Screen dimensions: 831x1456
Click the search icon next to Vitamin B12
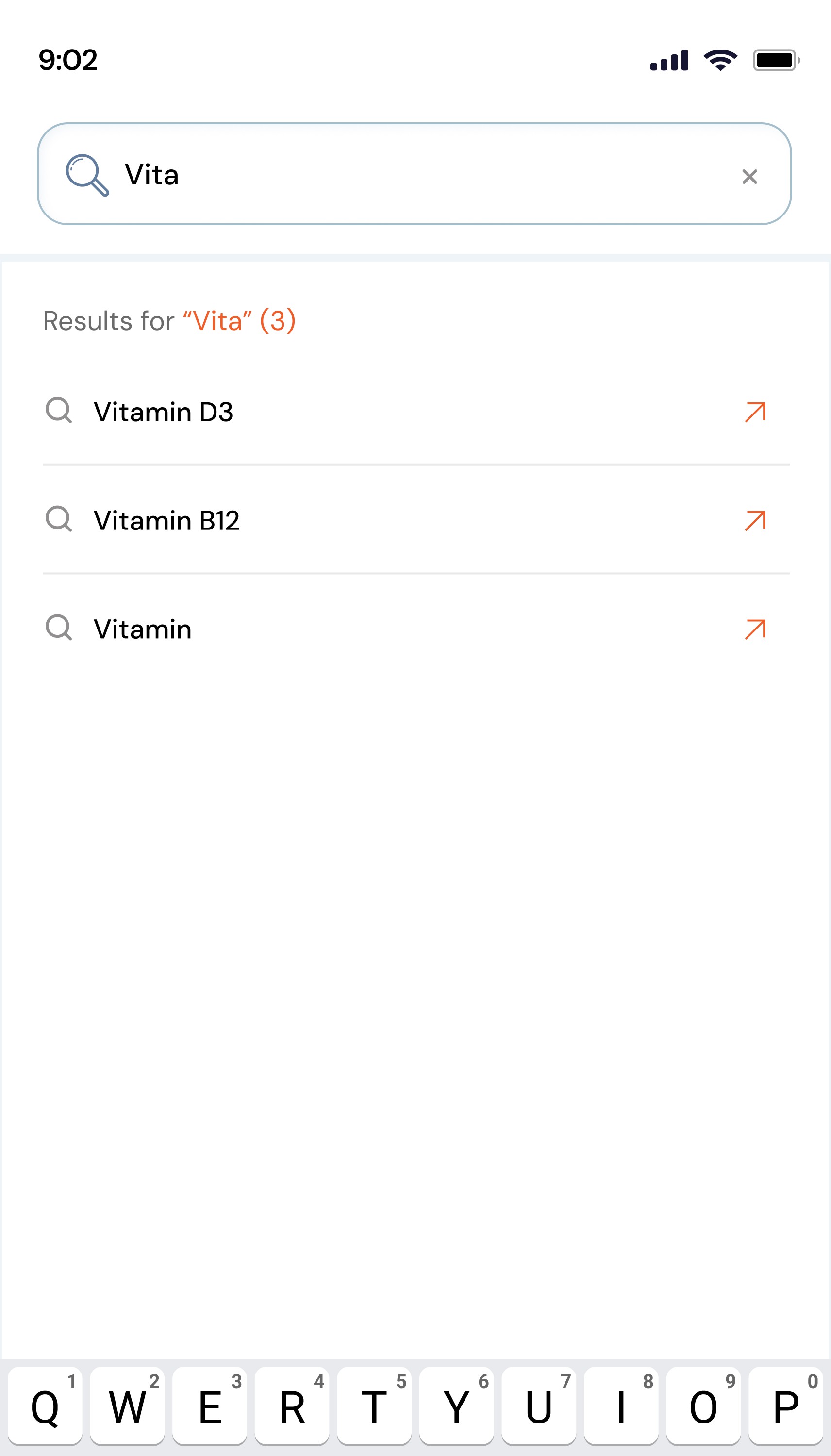[x=59, y=520]
